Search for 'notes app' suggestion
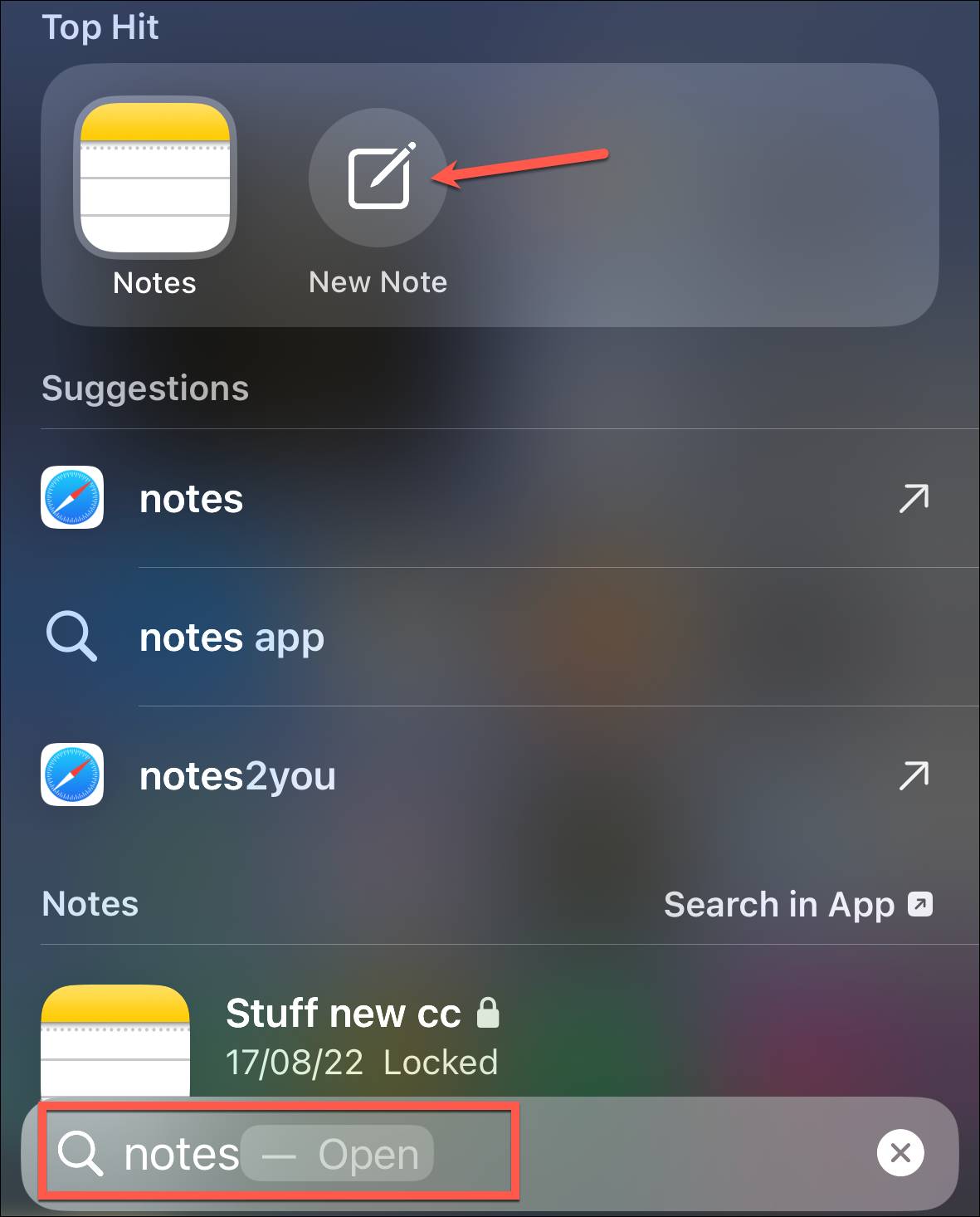 click(x=232, y=638)
